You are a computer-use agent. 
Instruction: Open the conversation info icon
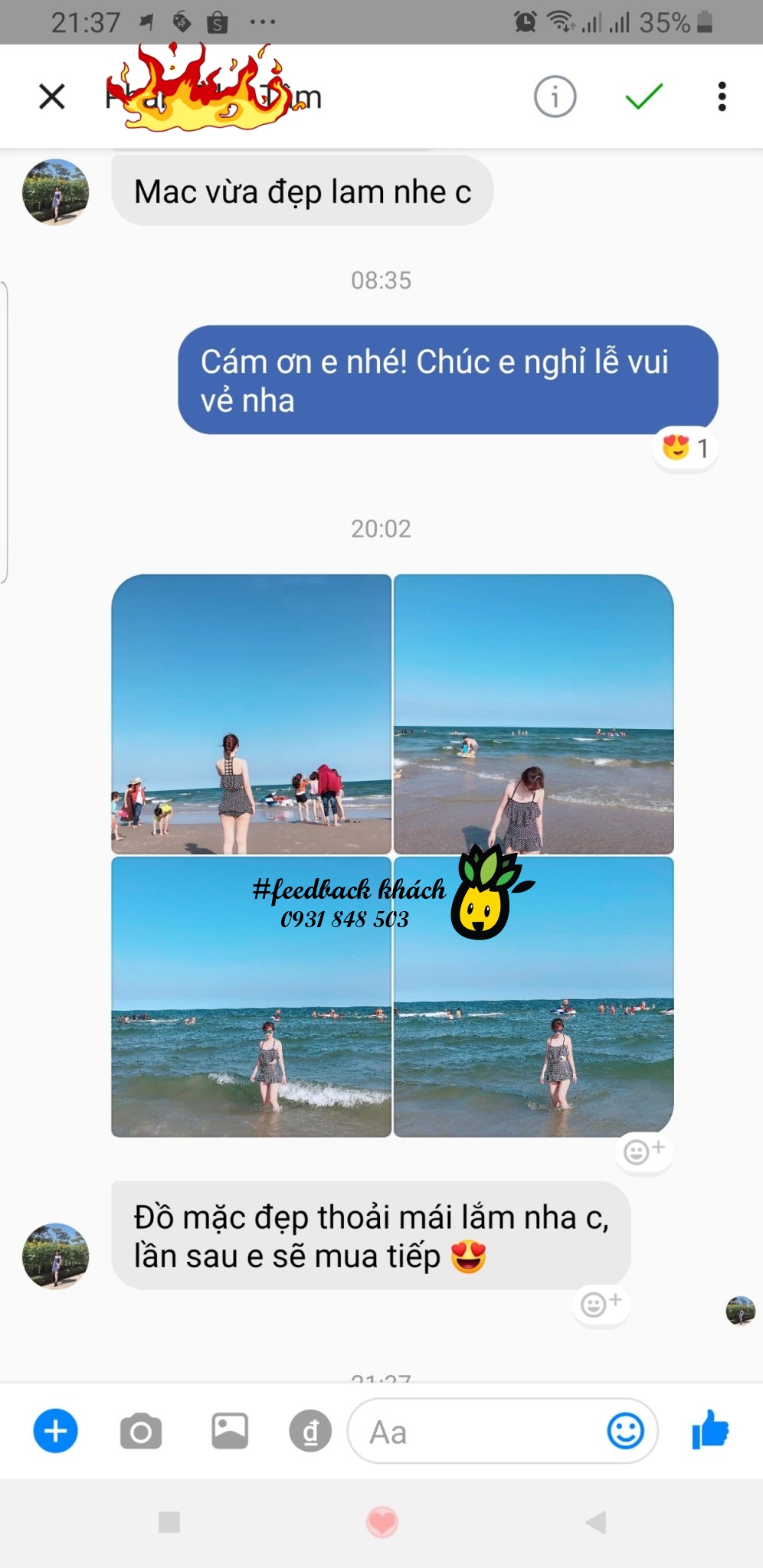click(x=555, y=96)
